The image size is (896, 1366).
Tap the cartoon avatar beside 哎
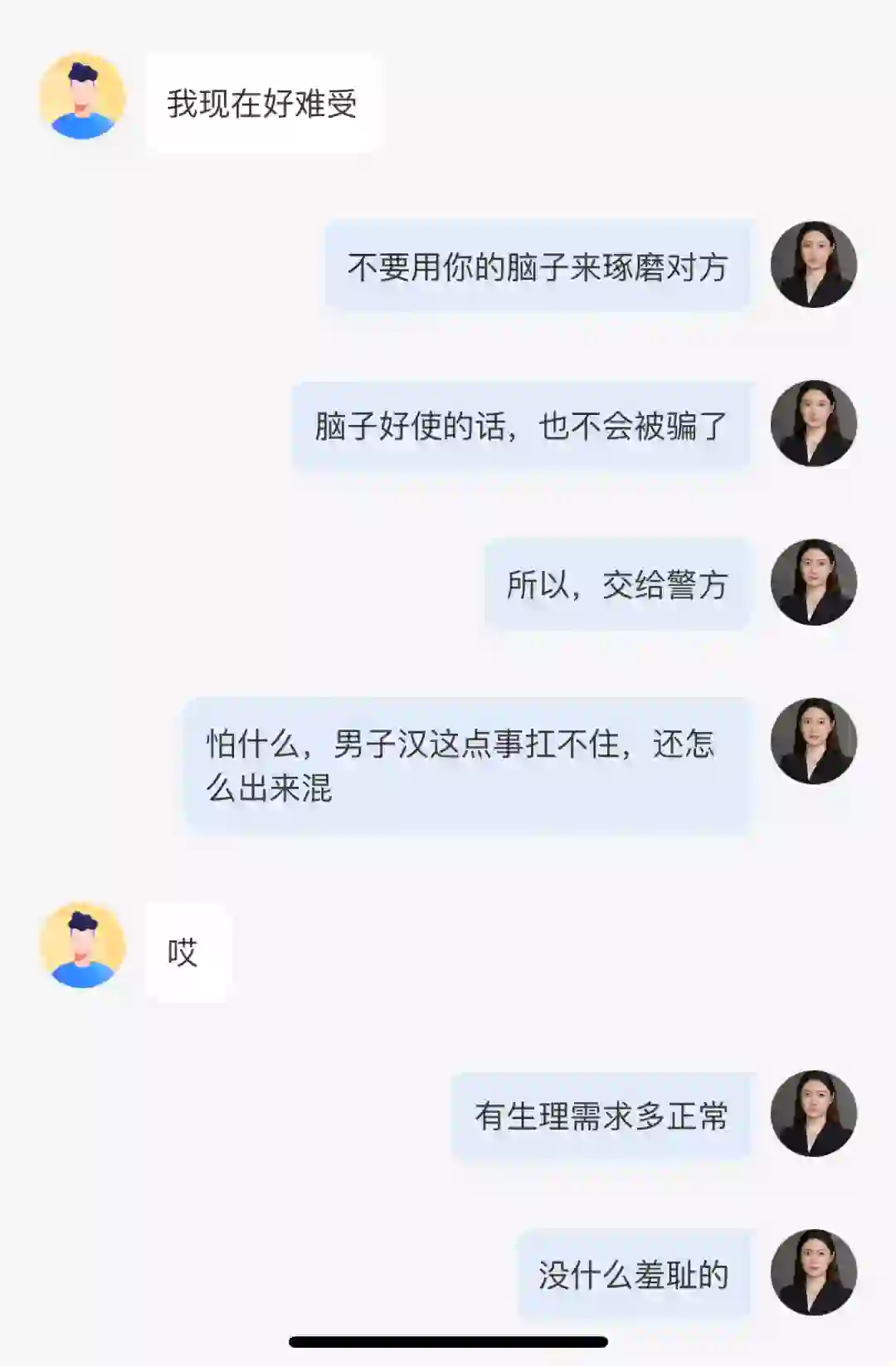pos(82,945)
